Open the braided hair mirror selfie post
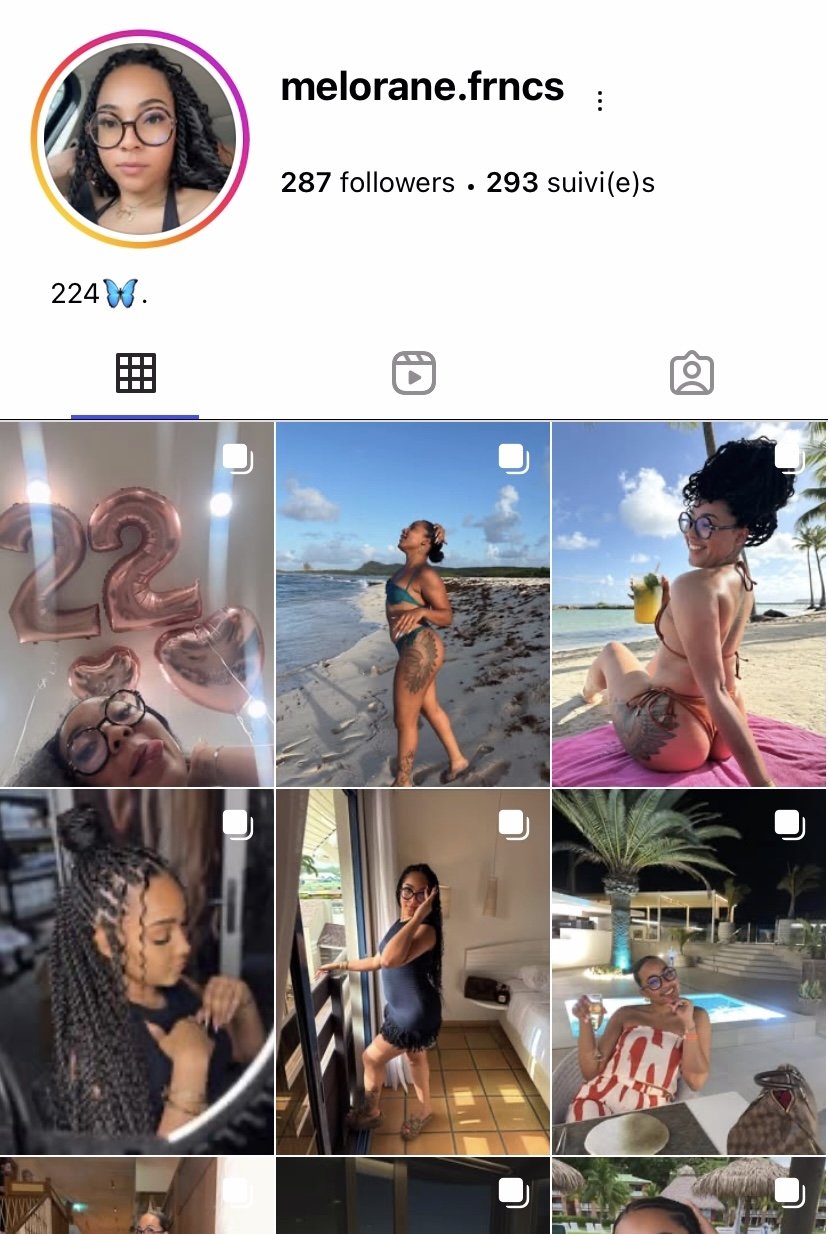The height and width of the screenshot is (1234, 828). pyautogui.click(x=137, y=971)
